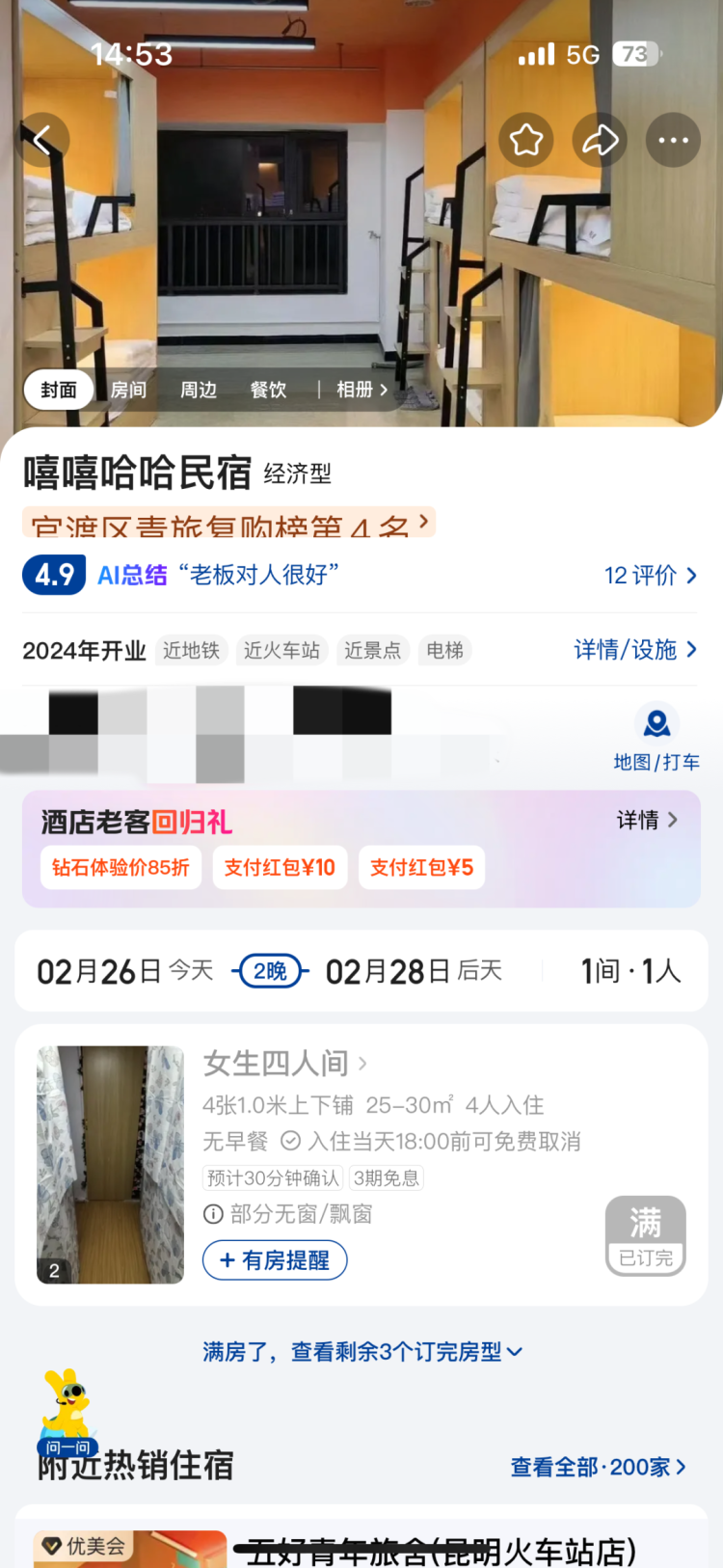723x1568 pixels.
Task: Open the 相册 photo album
Action: click(x=361, y=390)
